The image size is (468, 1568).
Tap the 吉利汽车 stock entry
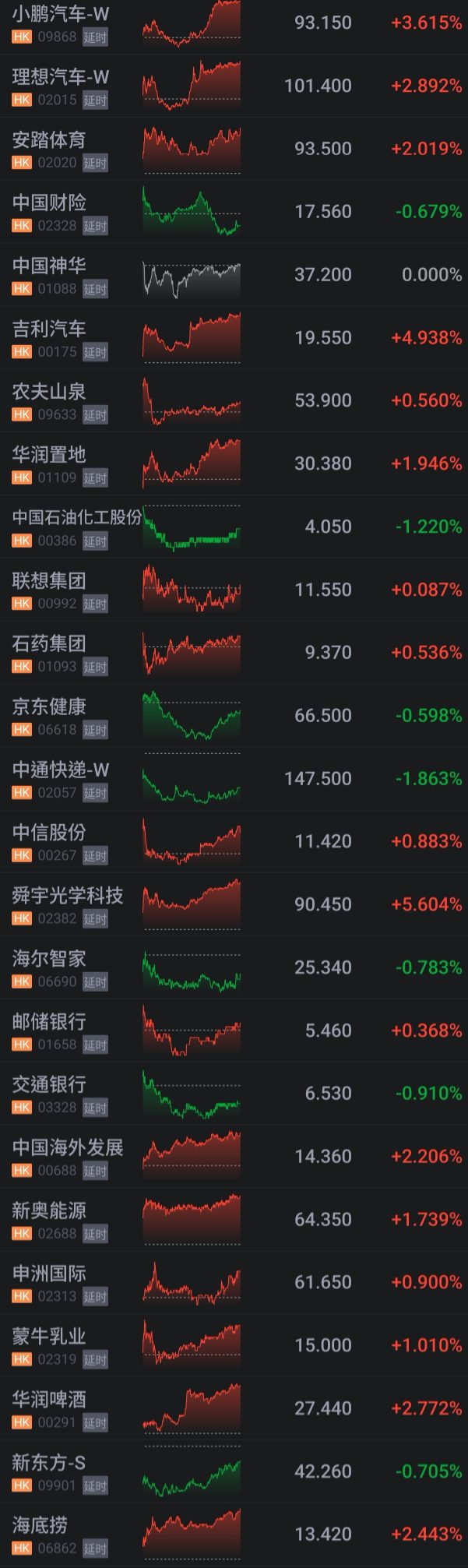[234, 338]
